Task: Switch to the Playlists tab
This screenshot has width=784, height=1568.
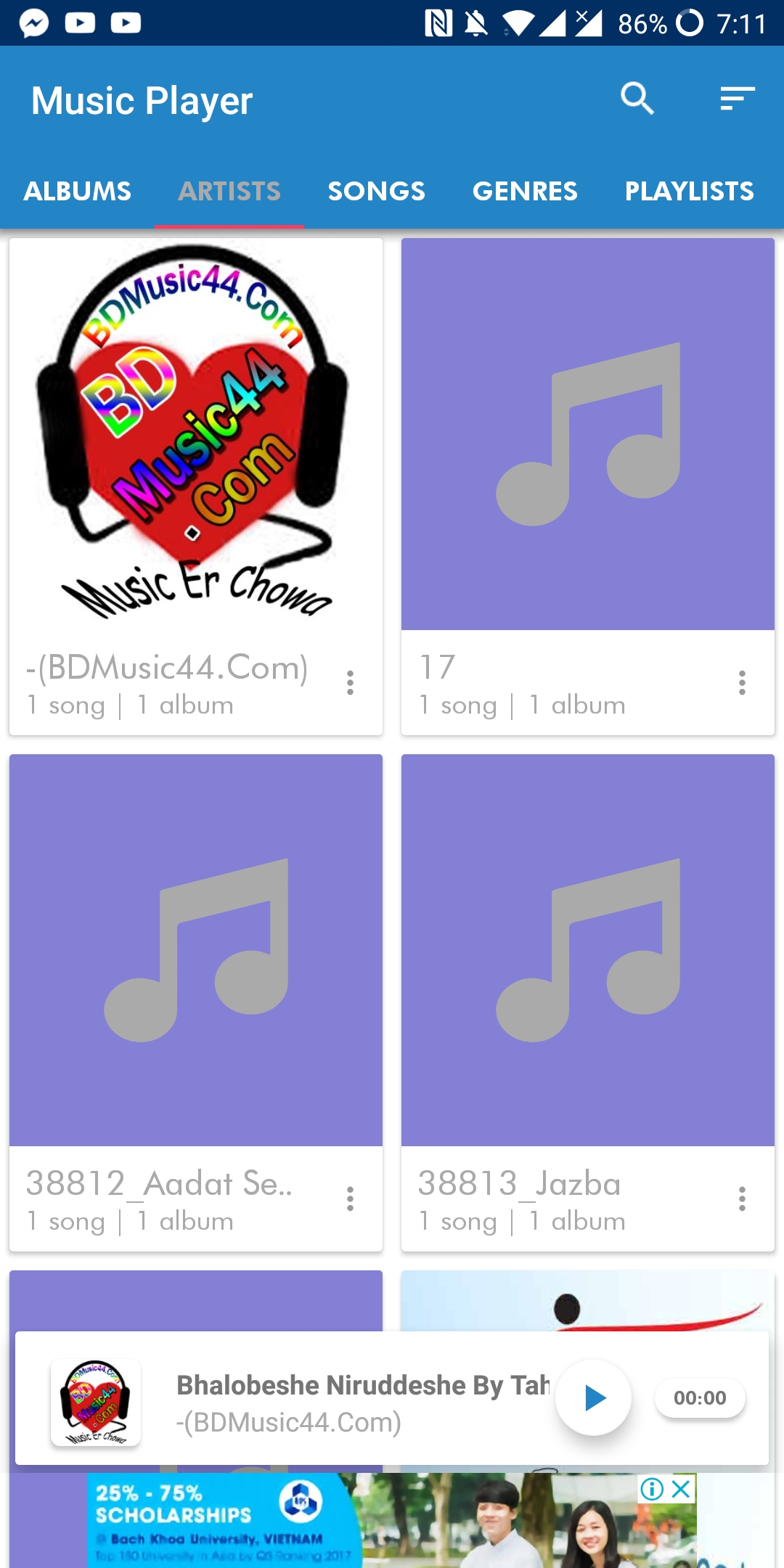Action: (689, 192)
